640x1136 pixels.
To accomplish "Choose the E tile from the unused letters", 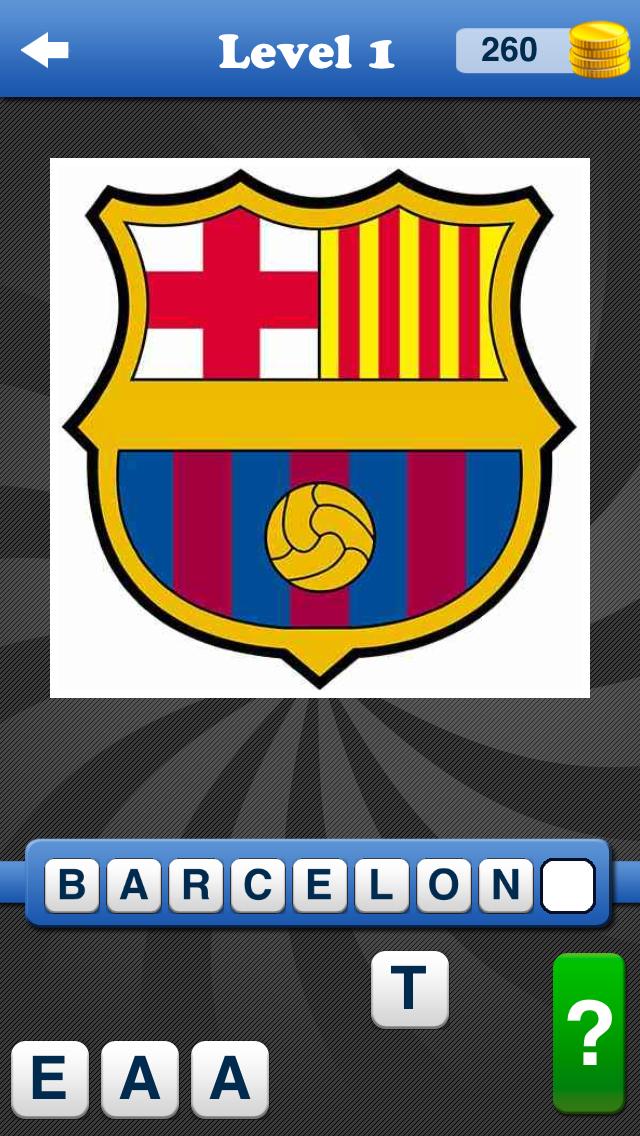I will click(x=49, y=1079).
